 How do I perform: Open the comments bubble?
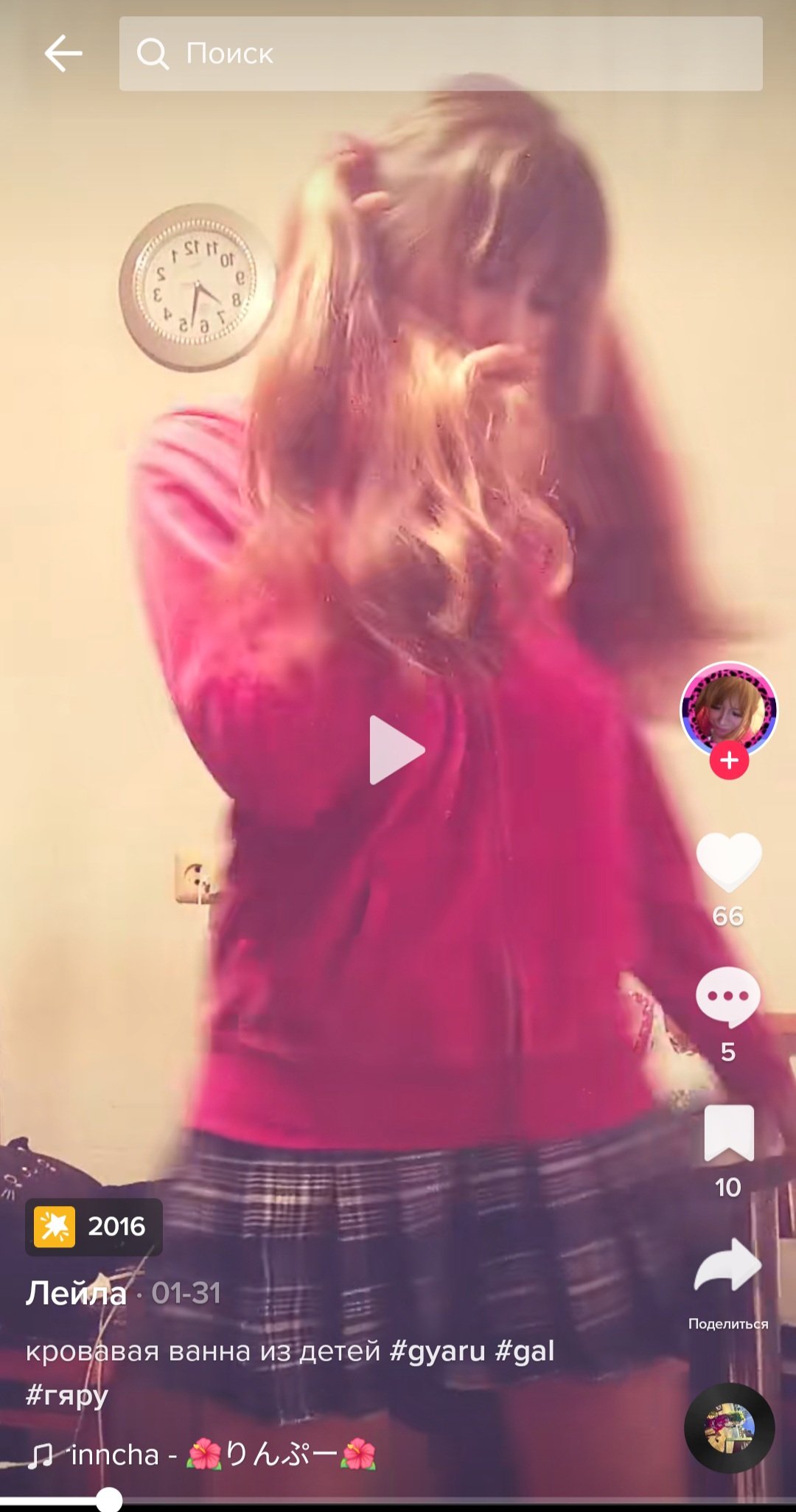(728, 997)
